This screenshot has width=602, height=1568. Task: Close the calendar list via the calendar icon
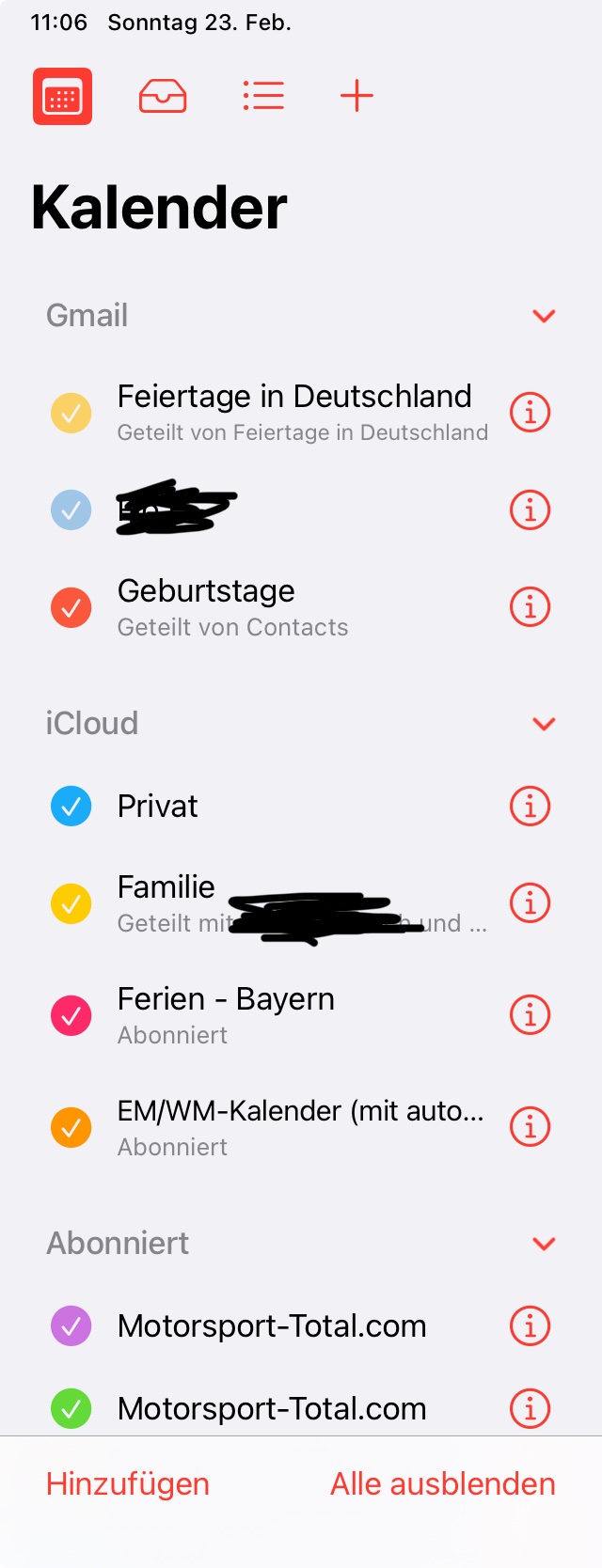[x=62, y=97]
